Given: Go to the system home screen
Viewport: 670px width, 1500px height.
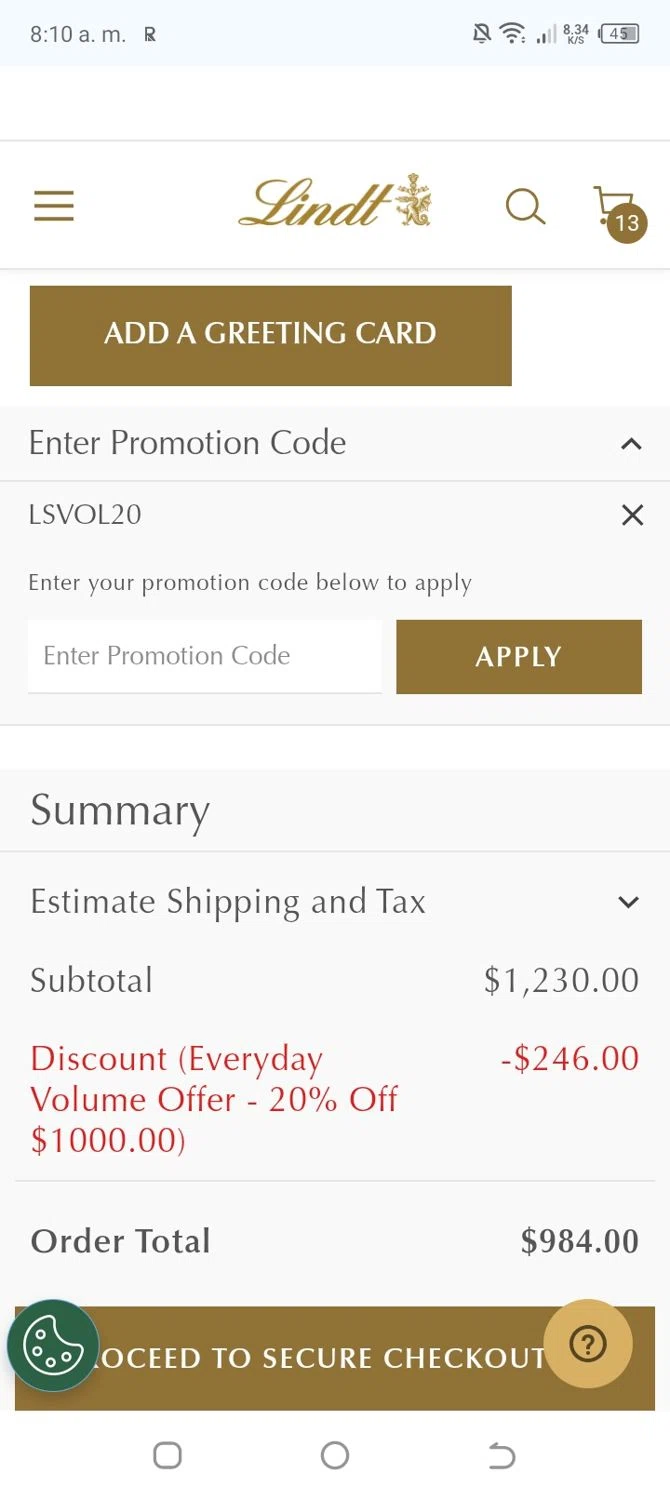Looking at the screenshot, I should tap(335, 1455).
